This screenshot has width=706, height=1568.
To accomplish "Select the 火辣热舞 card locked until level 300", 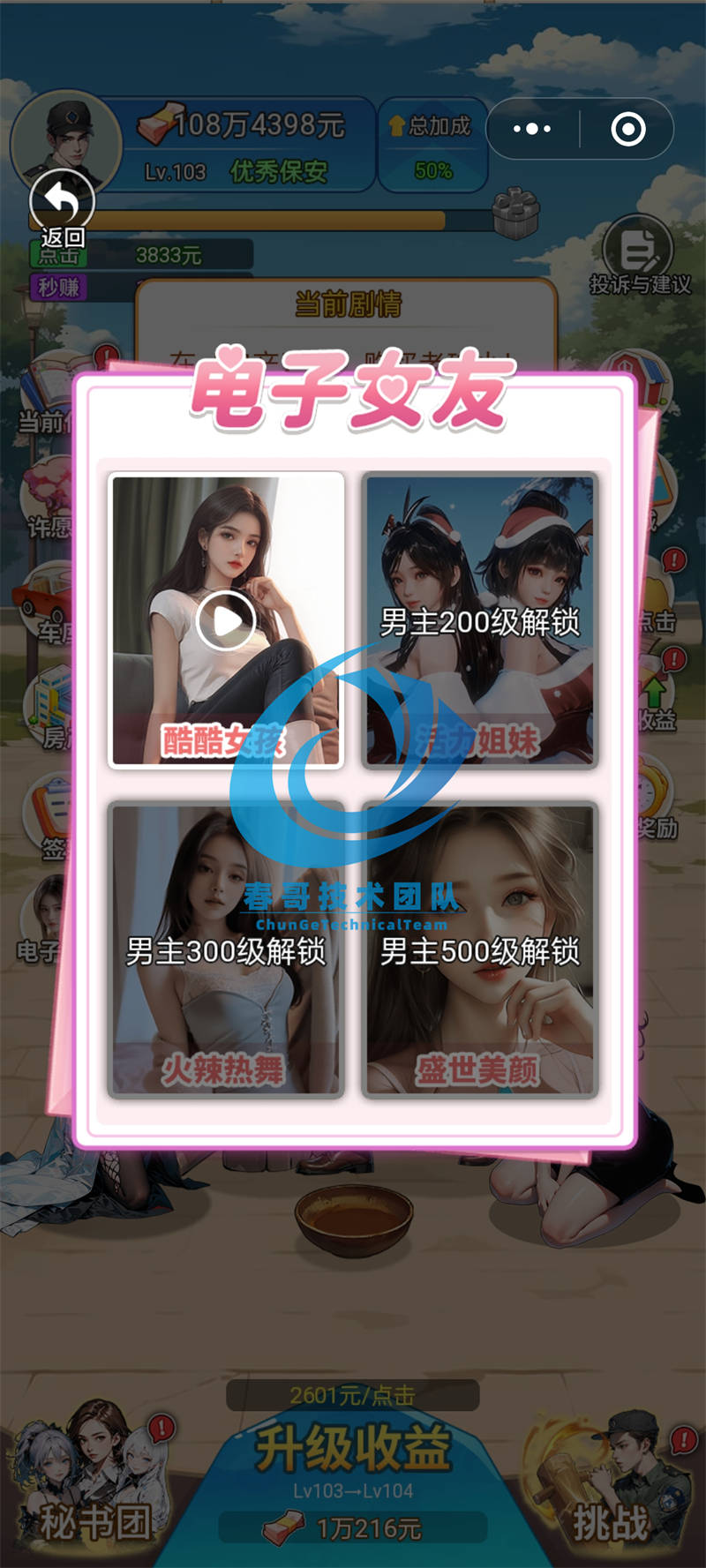I will coord(226,950).
